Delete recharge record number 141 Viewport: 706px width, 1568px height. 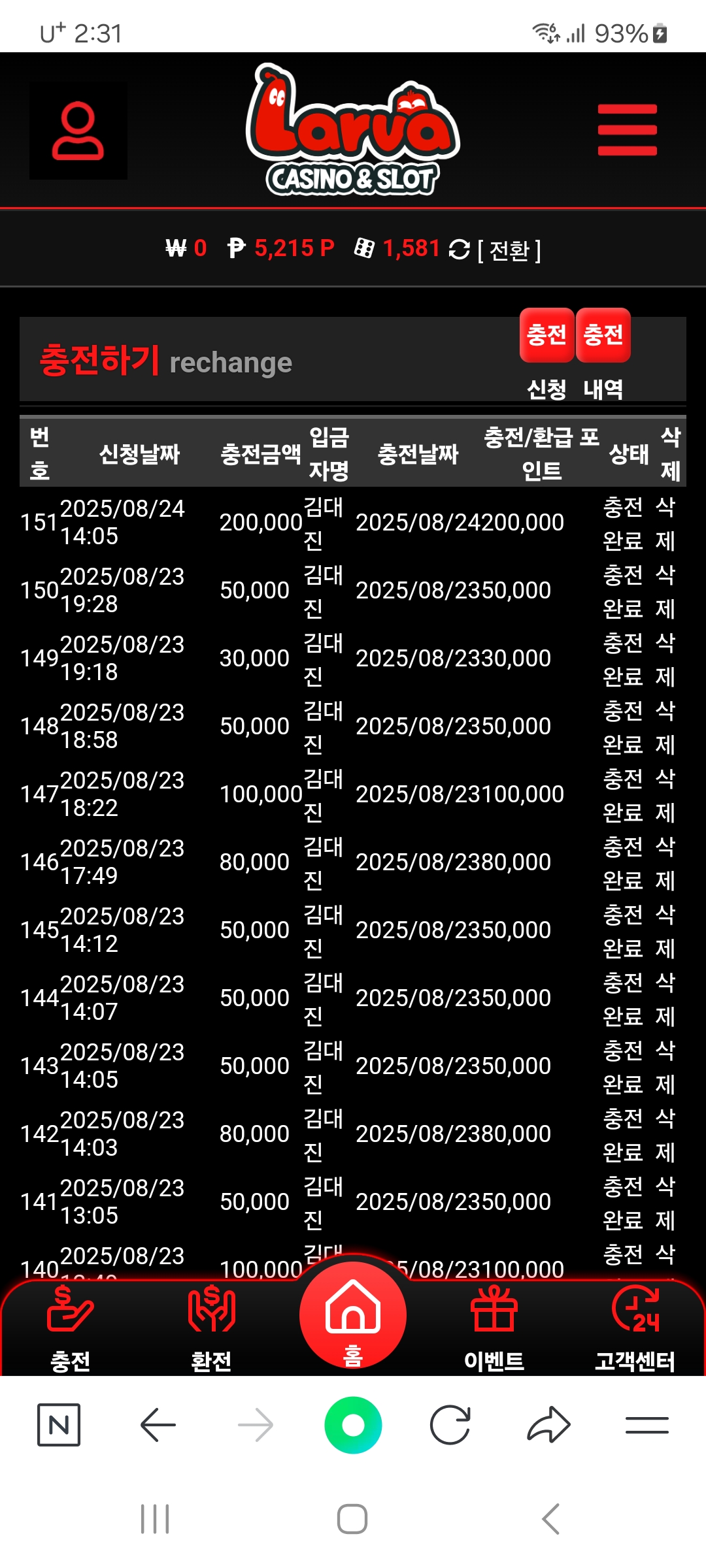coord(665,1202)
